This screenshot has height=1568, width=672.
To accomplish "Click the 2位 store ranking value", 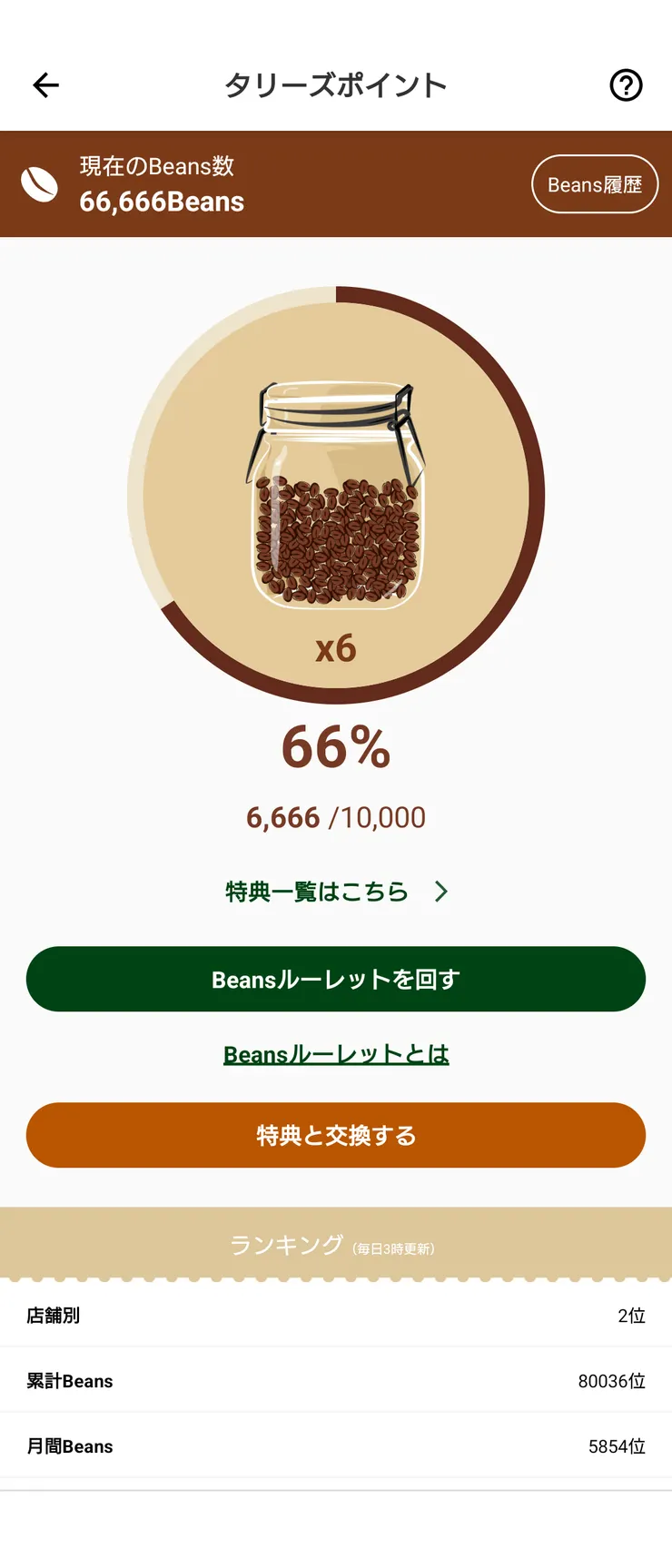I will pyautogui.click(x=632, y=1315).
